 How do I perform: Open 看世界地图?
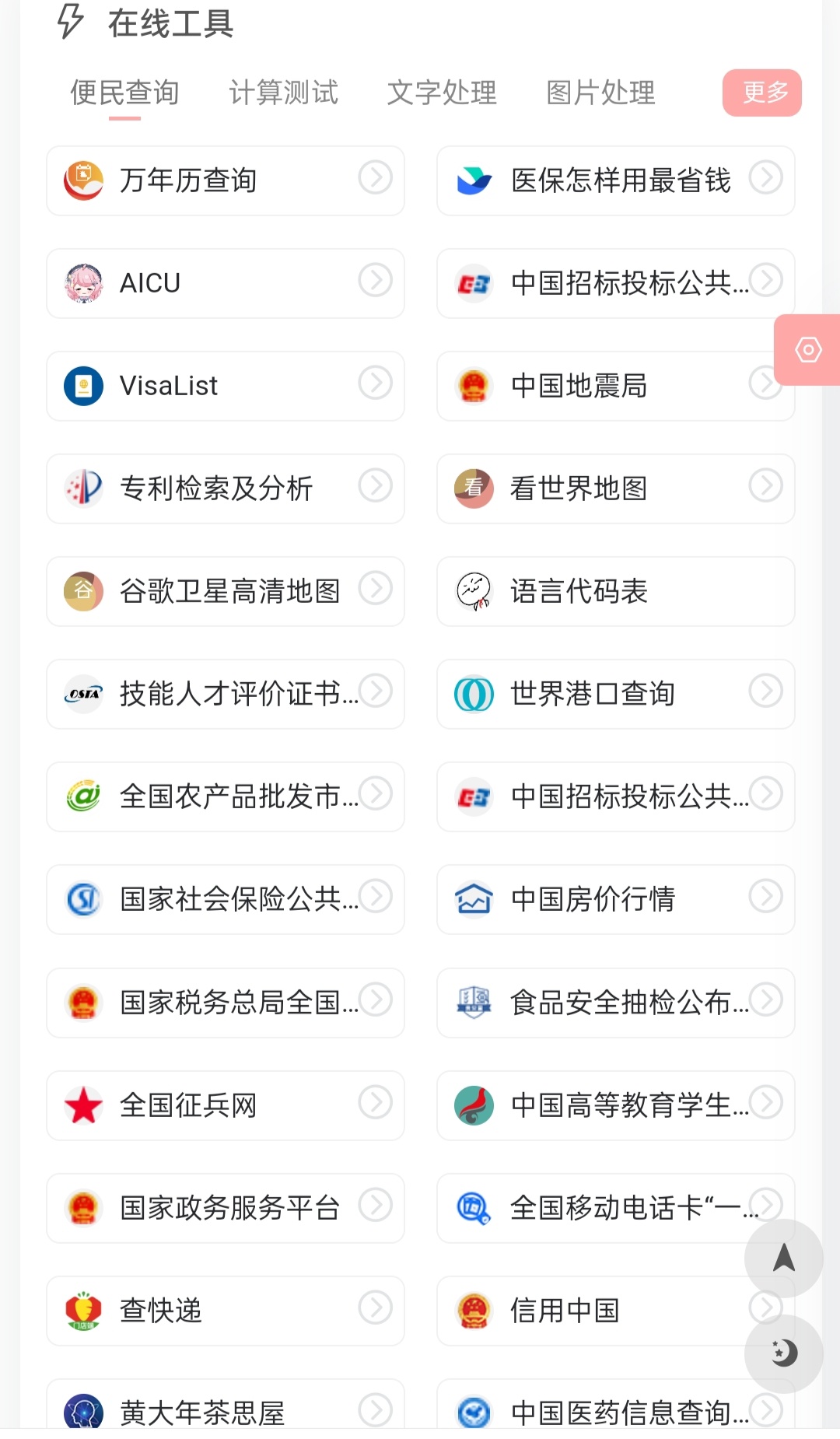click(615, 488)
